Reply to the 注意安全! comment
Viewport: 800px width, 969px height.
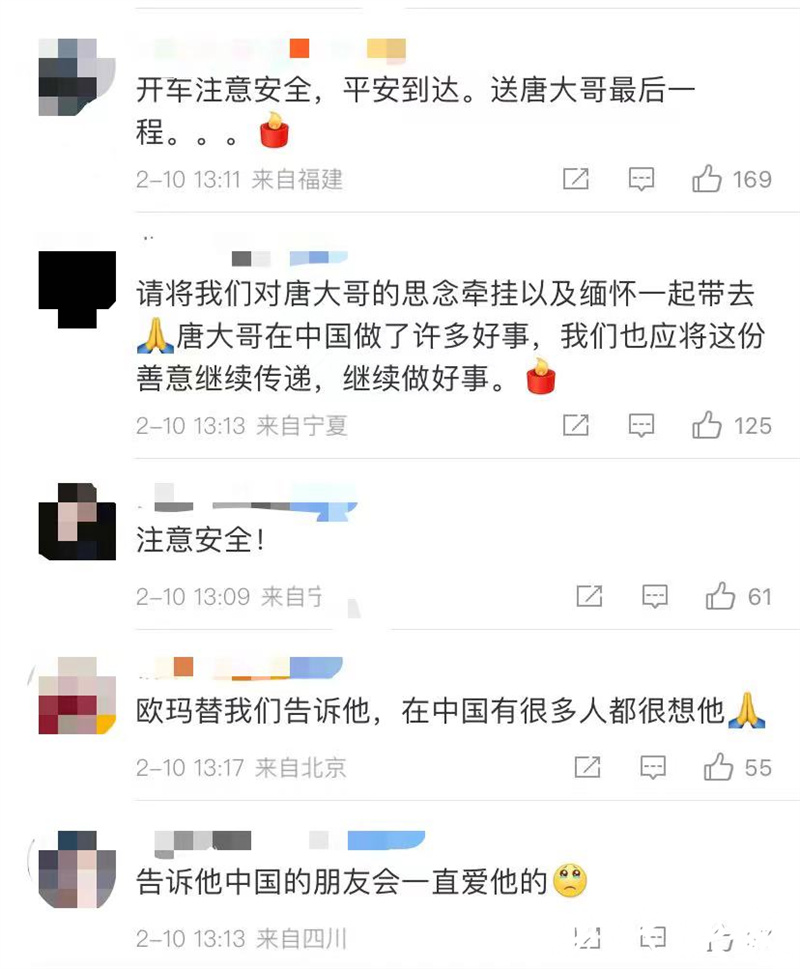(654, 597)
